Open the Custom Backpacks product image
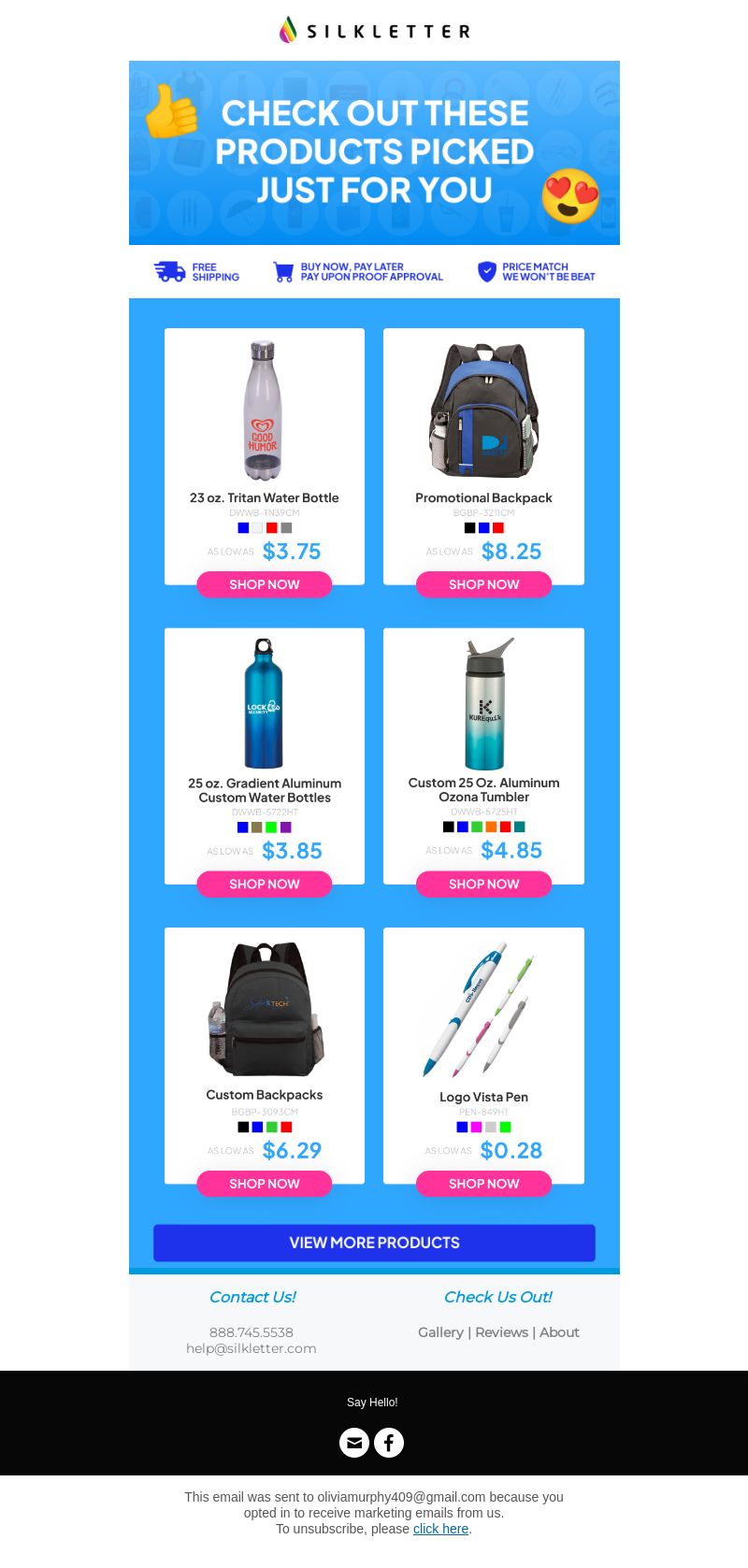The width and height of the screenshot is (748, 1568). click(265, 1010)
